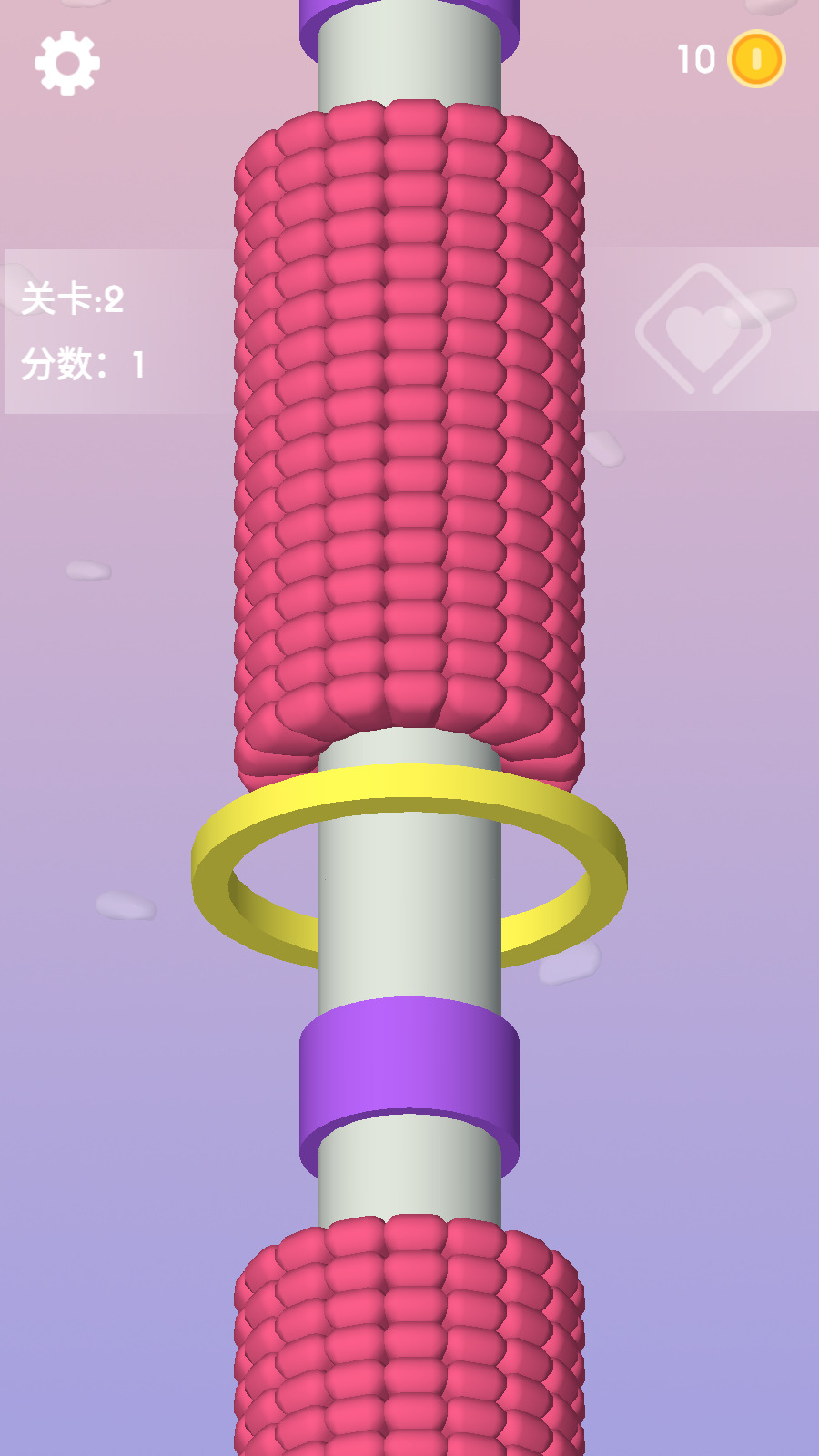Open the settings gear

(66, 63)
